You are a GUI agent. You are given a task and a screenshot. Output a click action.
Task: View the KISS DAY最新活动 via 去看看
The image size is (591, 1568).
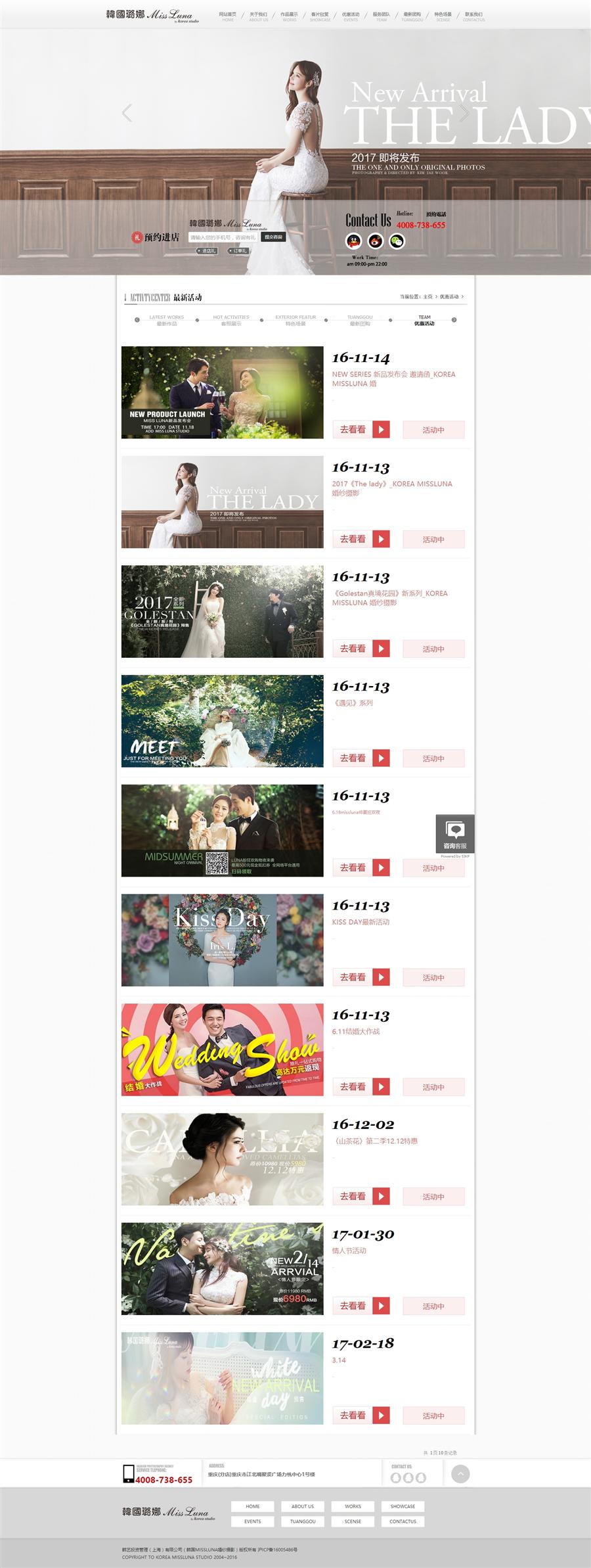[x=361, y=977]
